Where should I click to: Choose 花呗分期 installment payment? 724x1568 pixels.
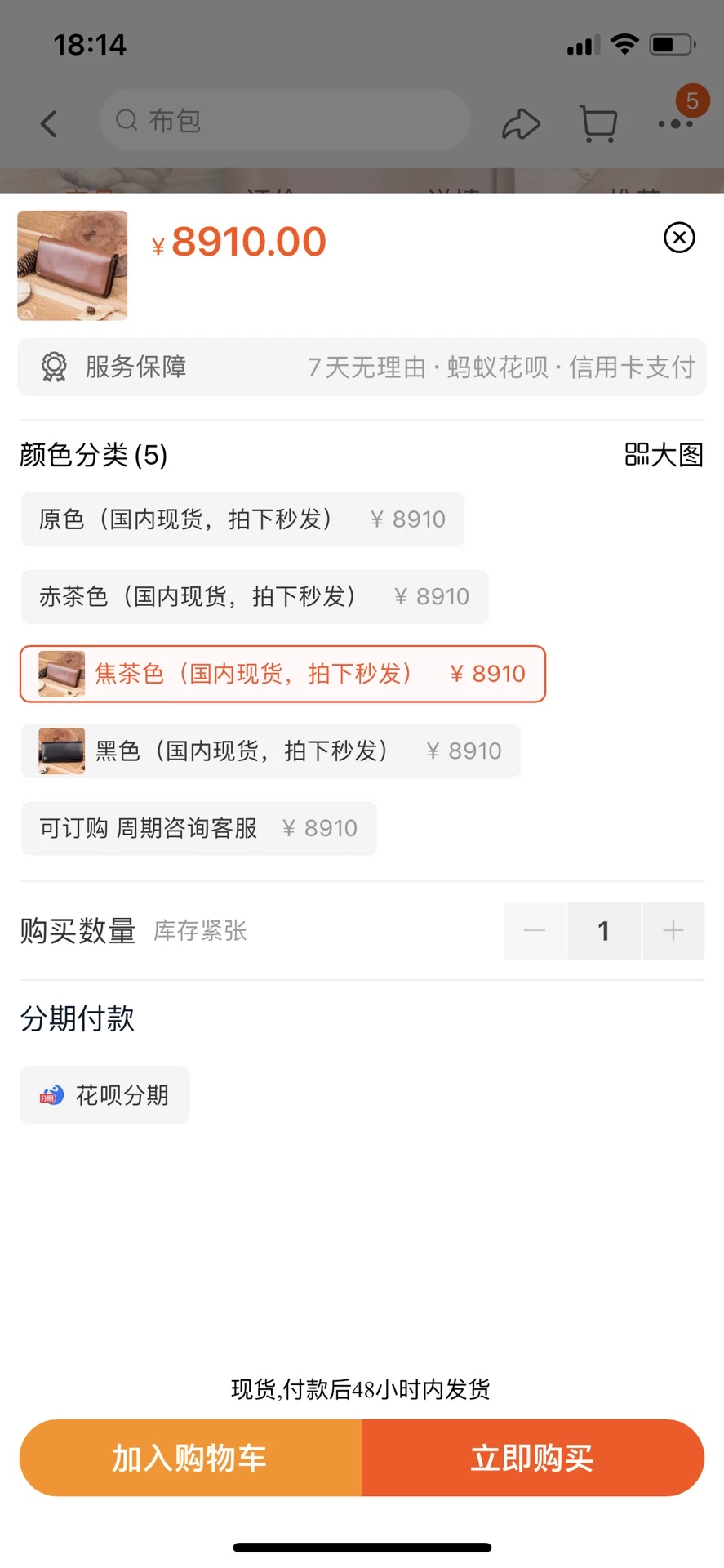[x=104, y=1095]
